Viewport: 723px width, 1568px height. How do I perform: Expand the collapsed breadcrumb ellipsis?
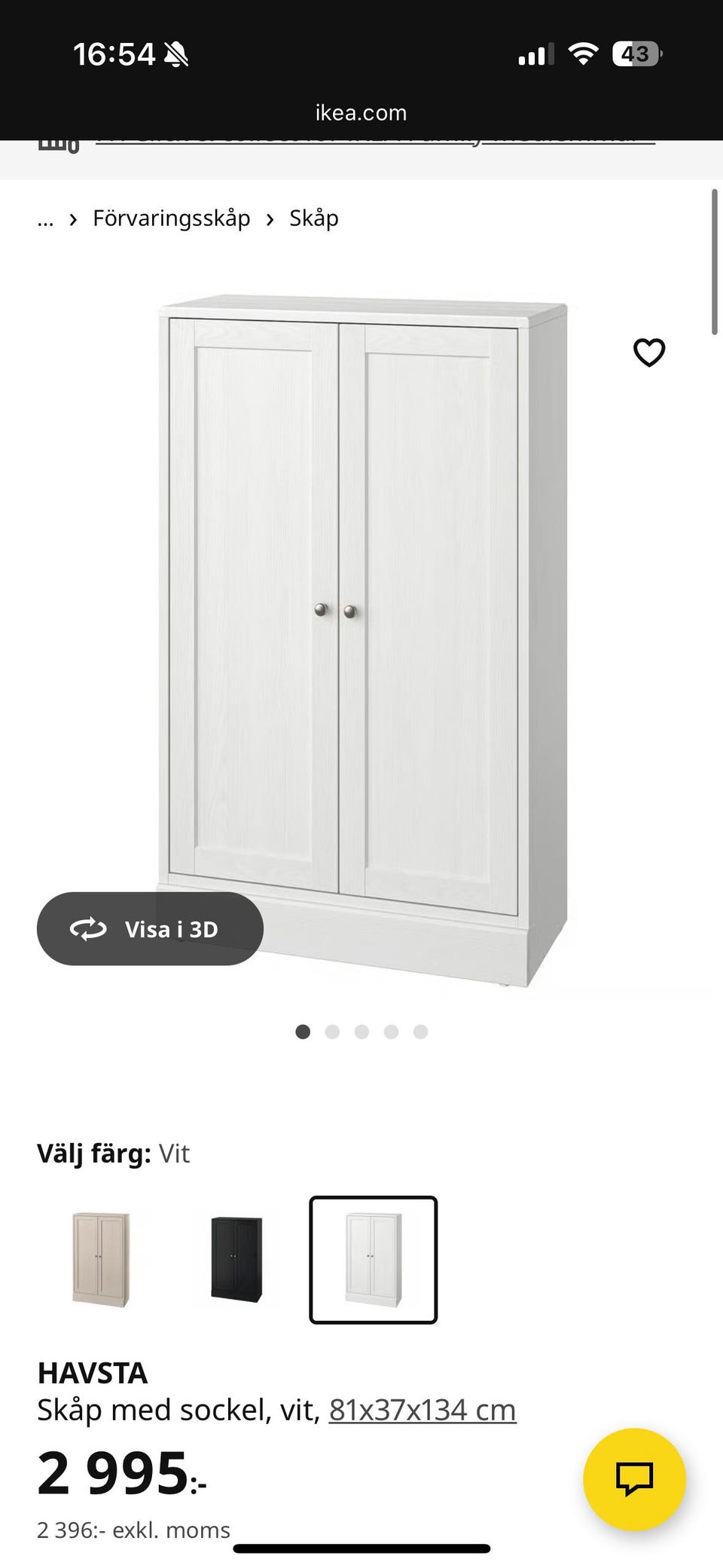45,219
